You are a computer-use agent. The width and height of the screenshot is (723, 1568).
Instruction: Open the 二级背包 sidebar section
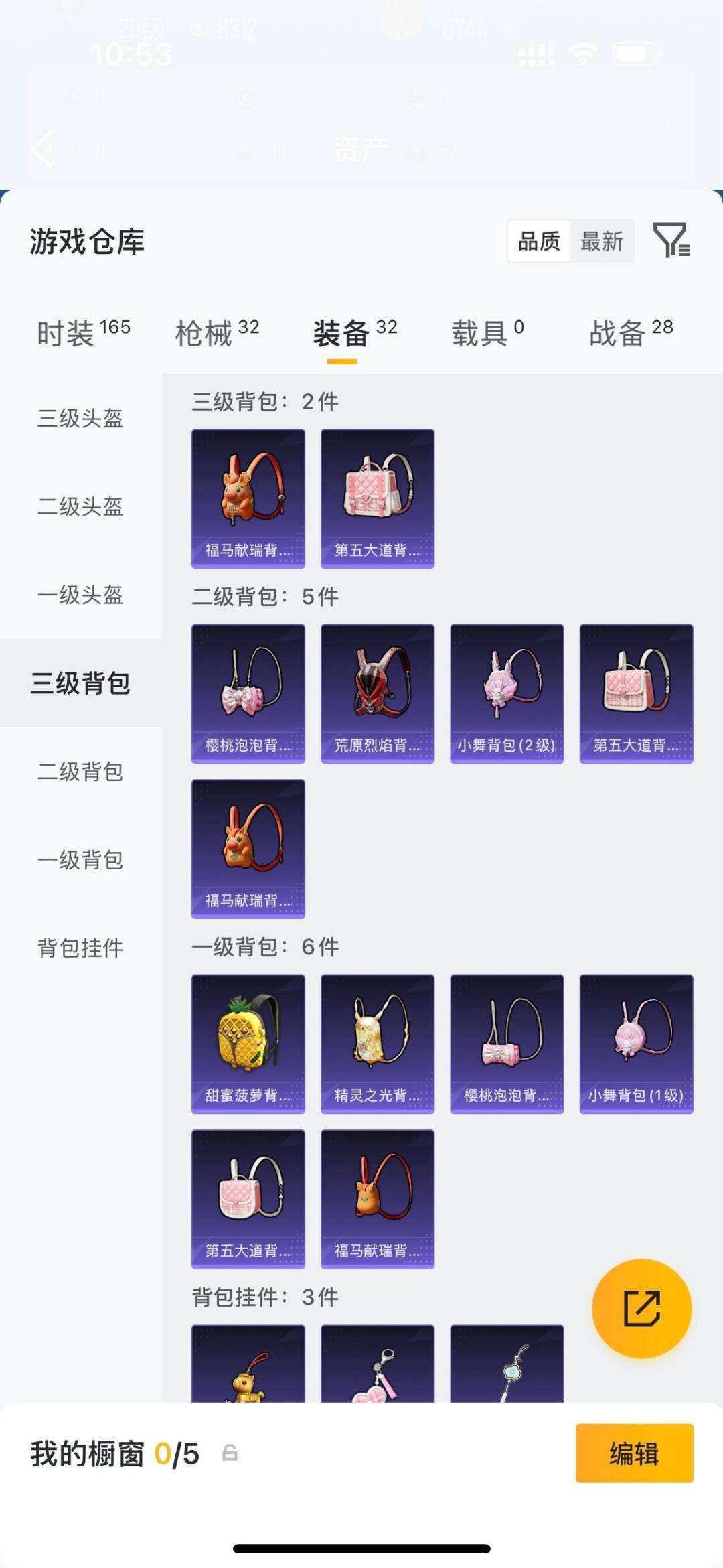coord(80,772)
